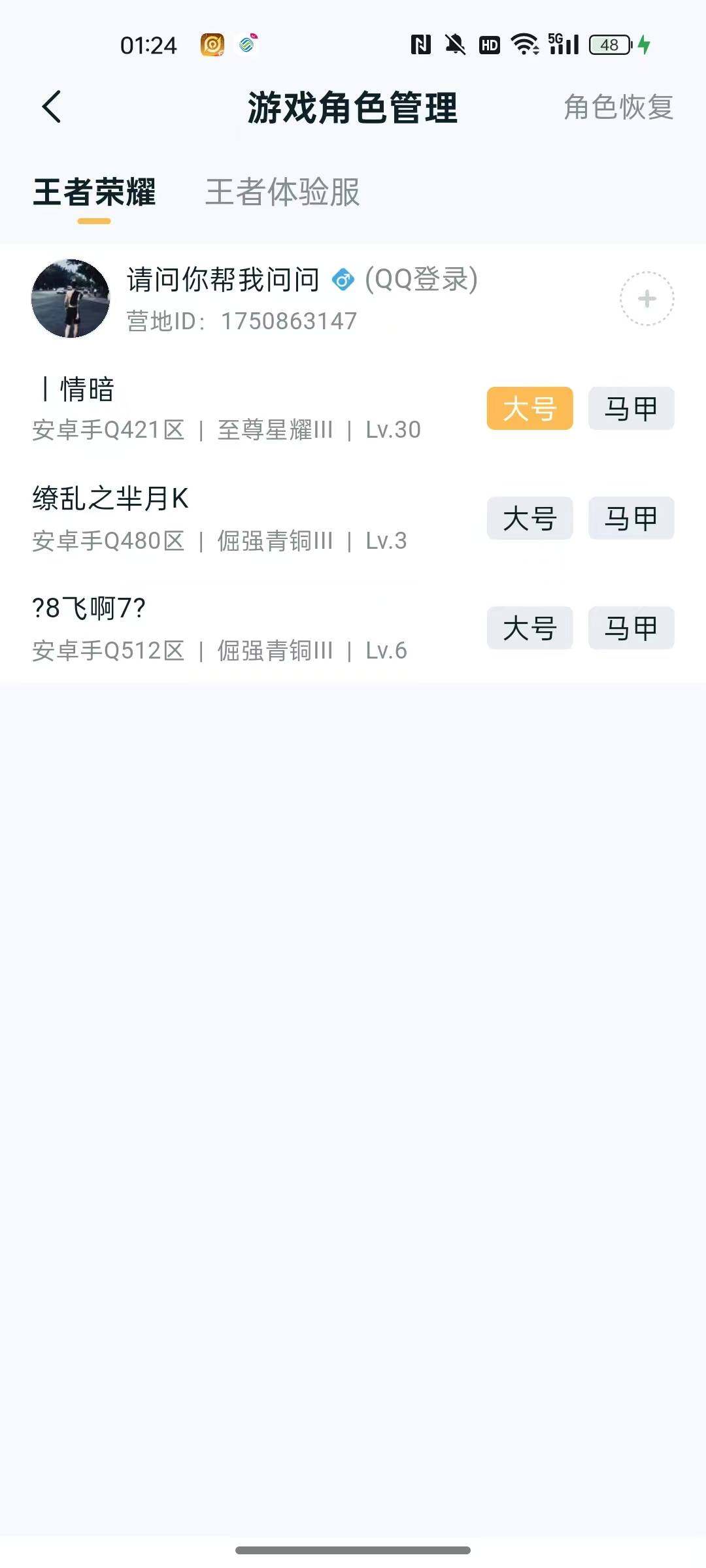Tap the 营地ID number 1750863147
Screen dimensions: 706x1568
click(x=288, y=321)
